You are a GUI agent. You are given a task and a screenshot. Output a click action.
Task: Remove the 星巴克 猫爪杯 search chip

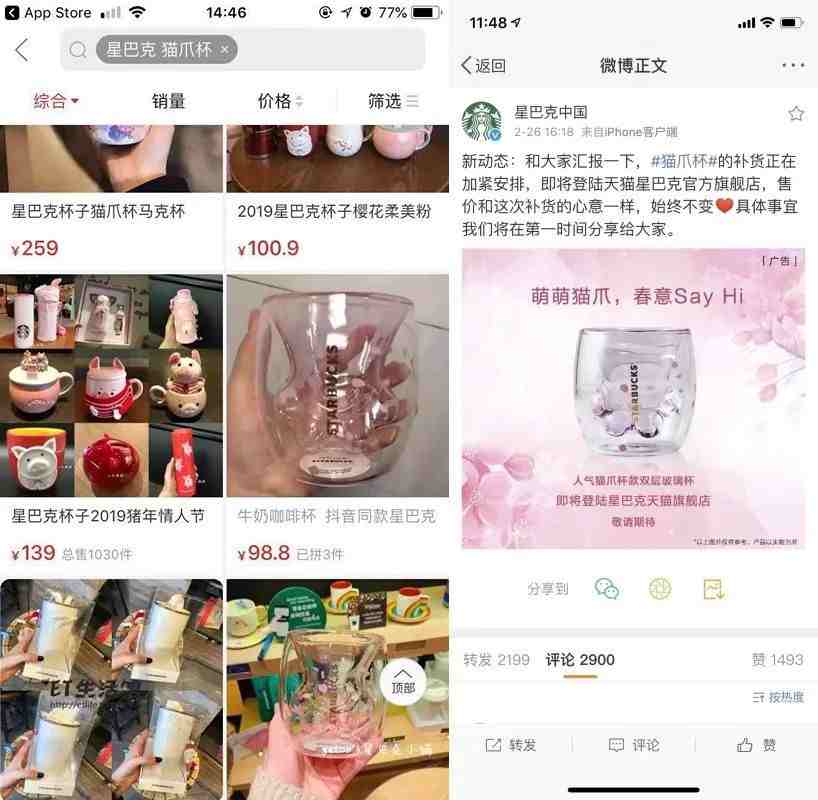tap(224, 49)
